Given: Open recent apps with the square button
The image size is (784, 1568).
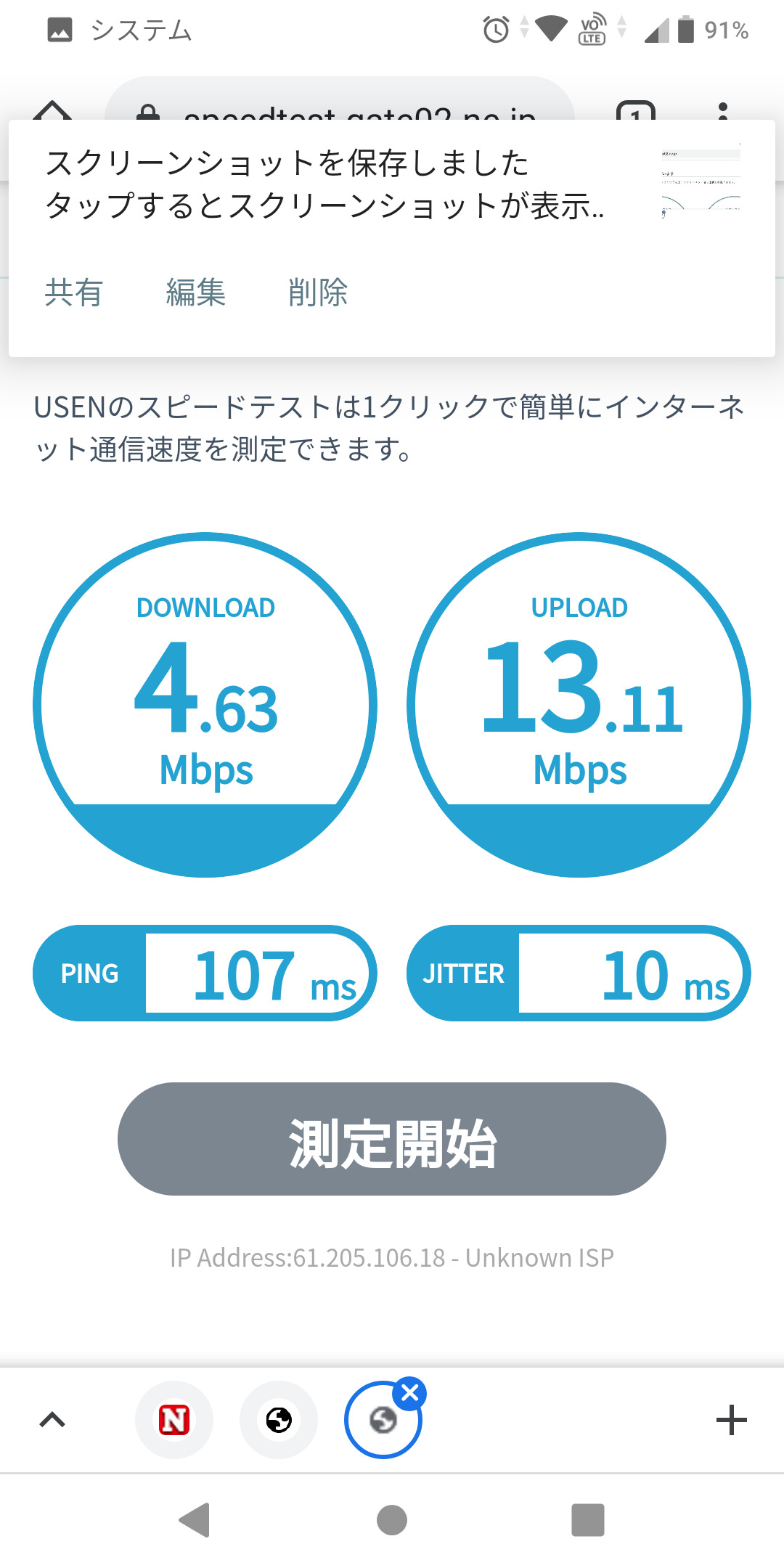Looking at the screenshot, I should tap(588, 1520).
